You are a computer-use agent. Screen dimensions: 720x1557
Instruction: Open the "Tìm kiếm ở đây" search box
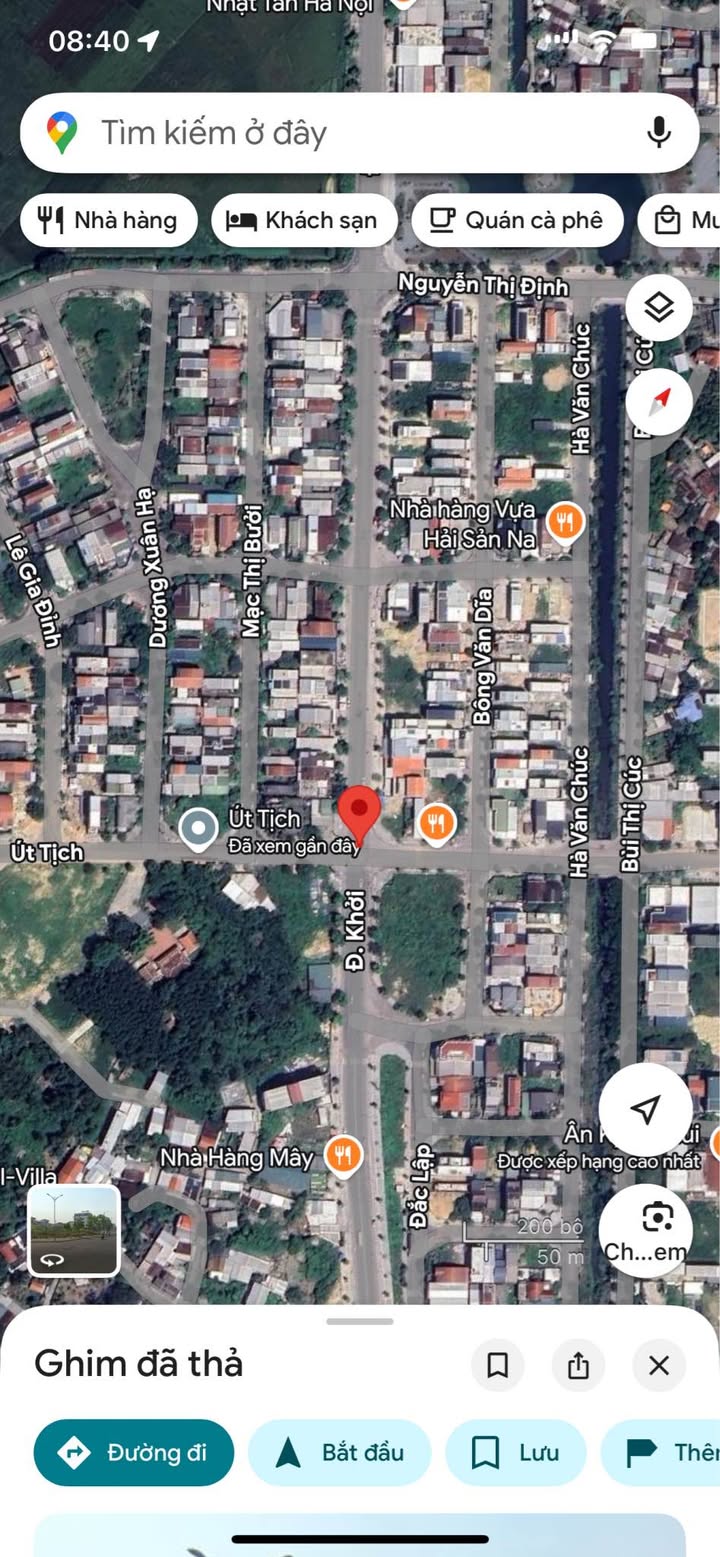click(359, 133)
